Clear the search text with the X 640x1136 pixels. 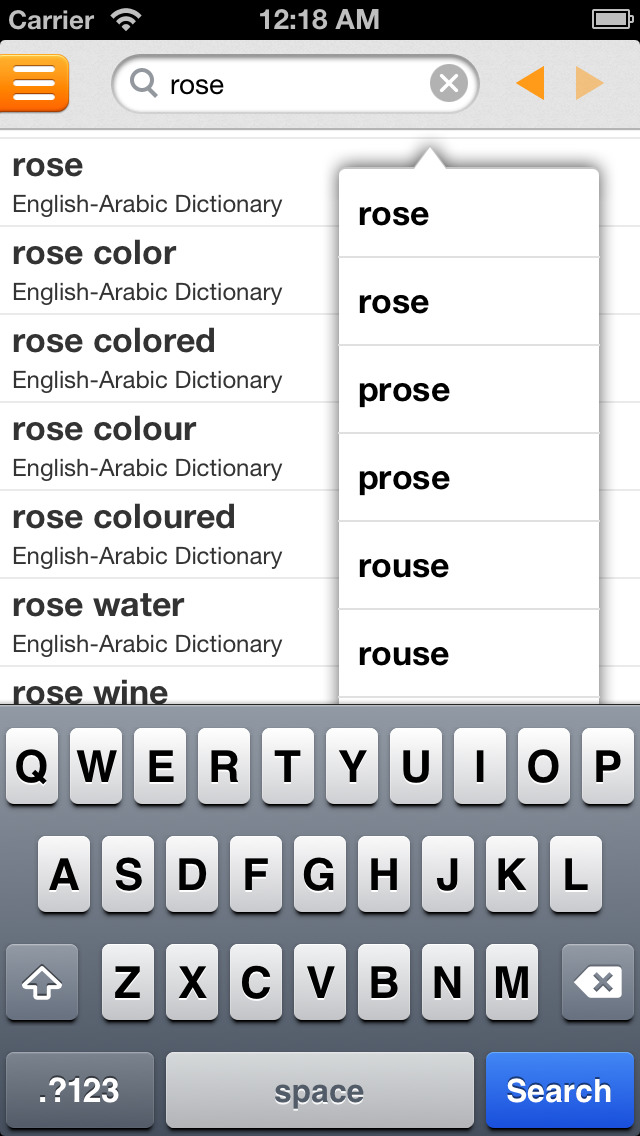tap(449, 84)
